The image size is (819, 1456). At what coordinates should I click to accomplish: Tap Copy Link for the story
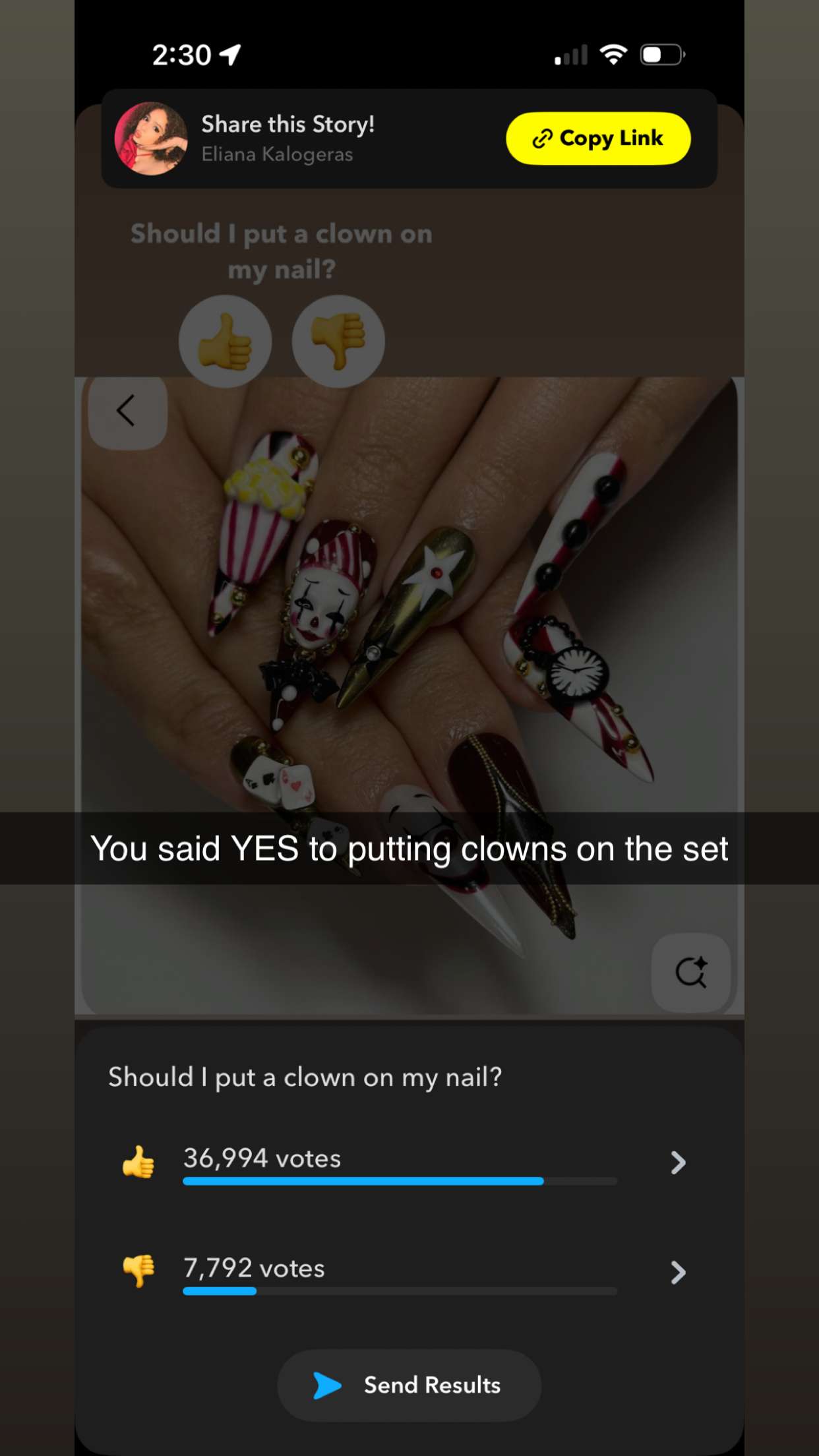[598, 138]
